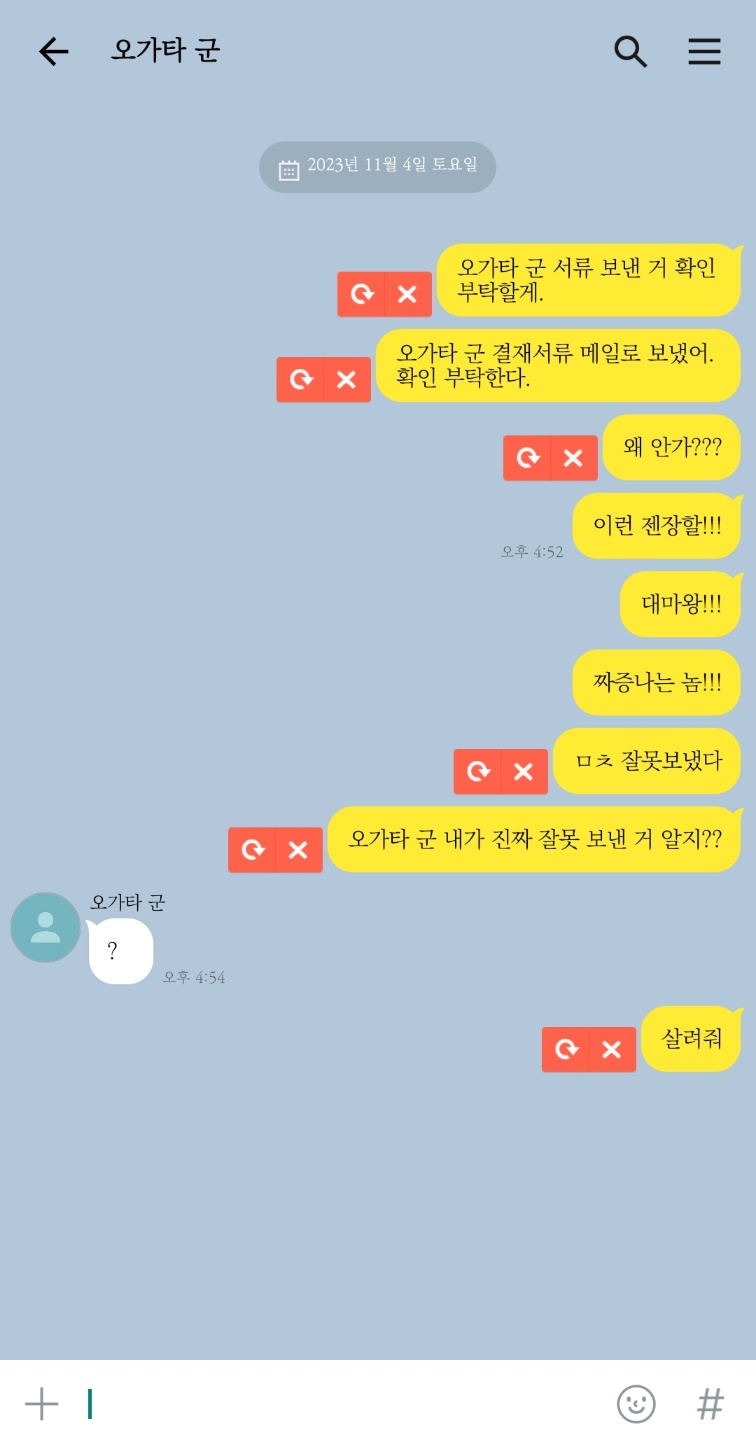The image size is (756, 1448).
Task: Delete the failed '서류 보낸 거 확인 부탁할게' message
Action: pos(407,294)
